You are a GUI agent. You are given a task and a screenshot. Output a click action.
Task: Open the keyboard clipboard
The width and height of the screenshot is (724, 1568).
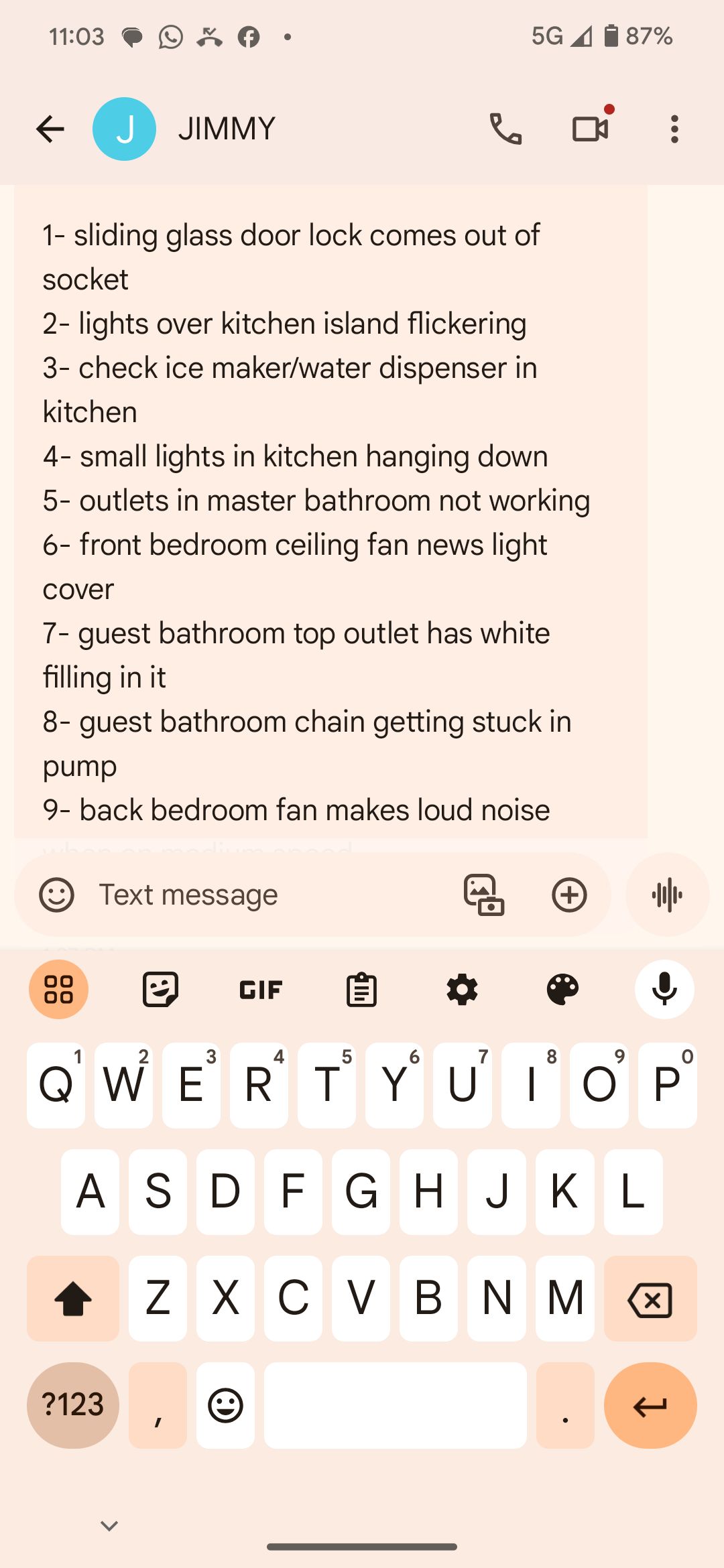tap(361, 989)
